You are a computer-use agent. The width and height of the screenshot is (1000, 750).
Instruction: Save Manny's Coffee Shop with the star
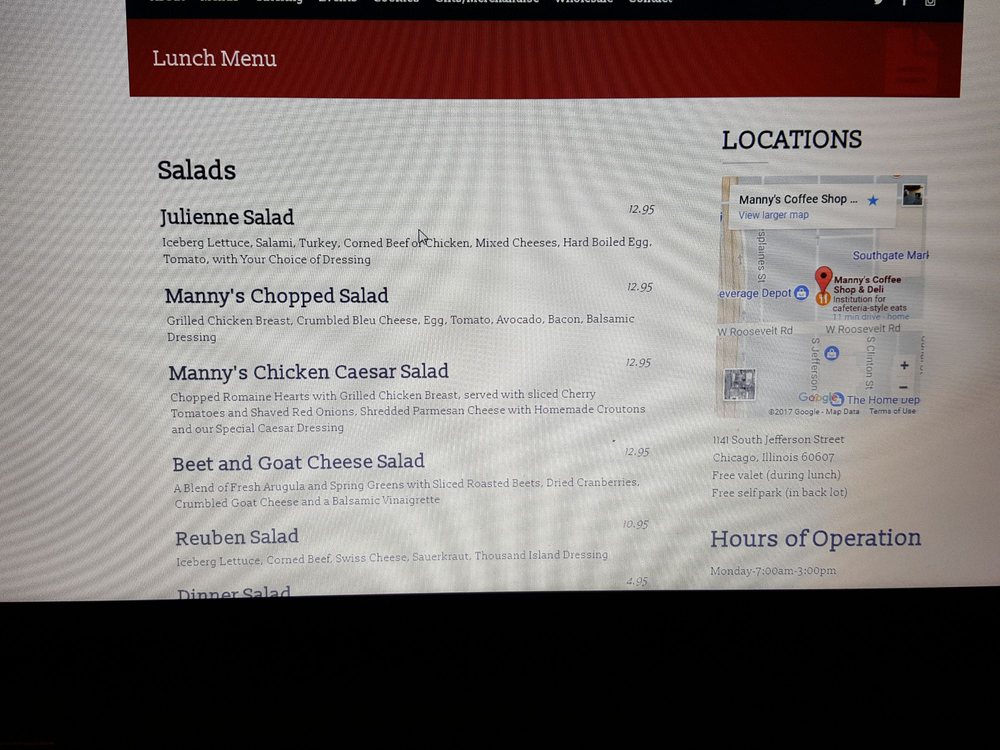point(873,200)
